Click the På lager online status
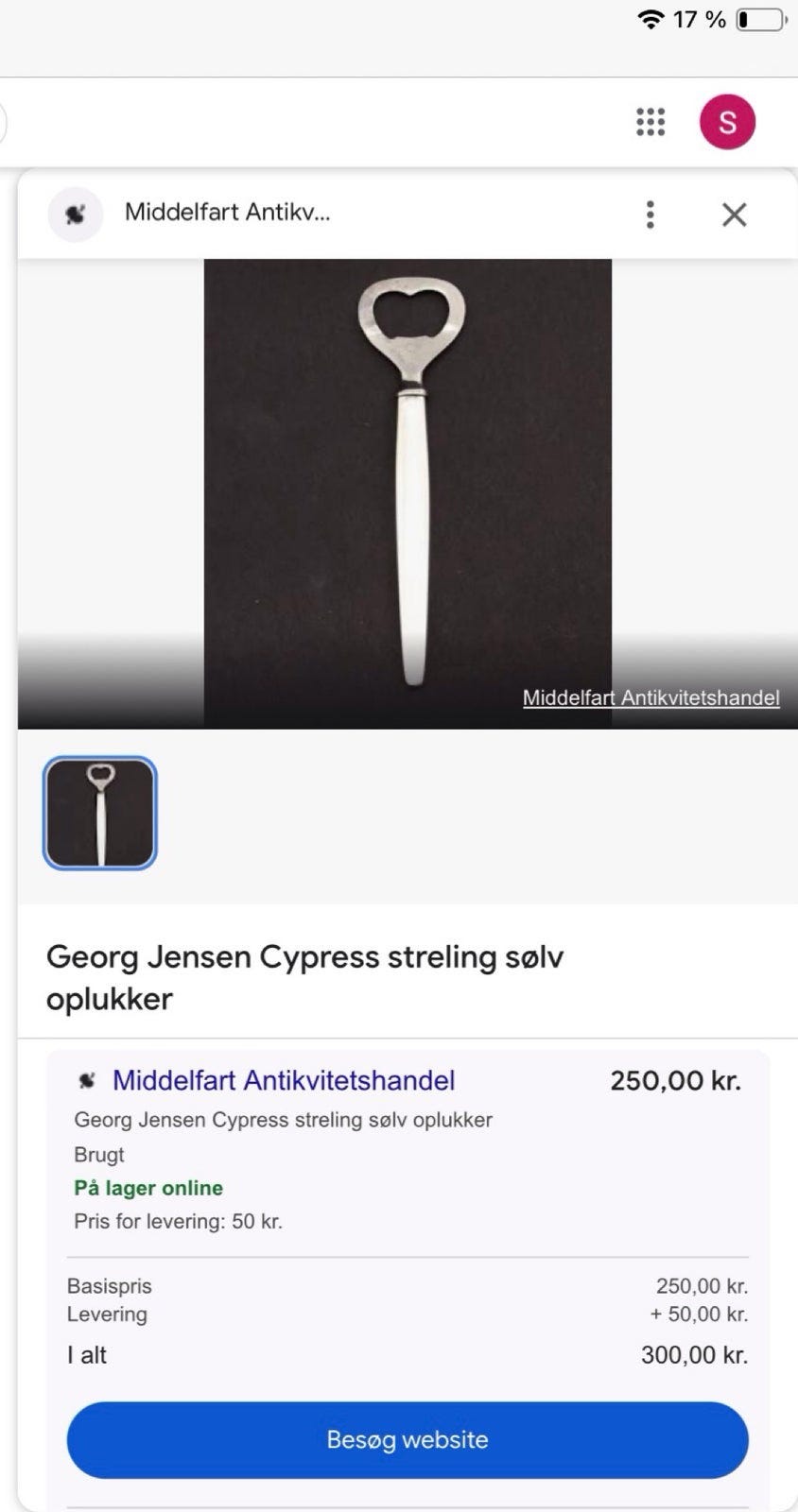 pyautogui.click(x=147, y=1188)
